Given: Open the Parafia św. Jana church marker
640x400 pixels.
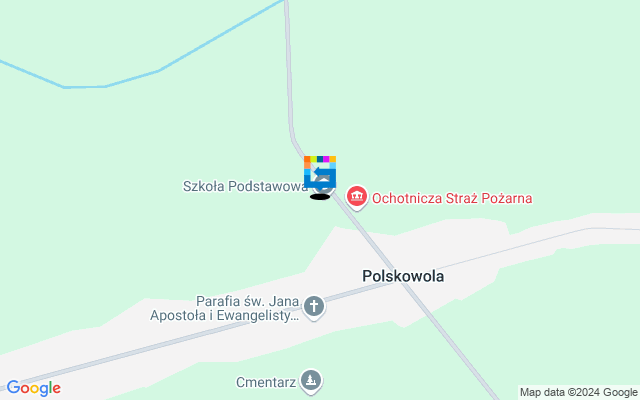Looking at the screenshot, I should (x=314, y=306).
